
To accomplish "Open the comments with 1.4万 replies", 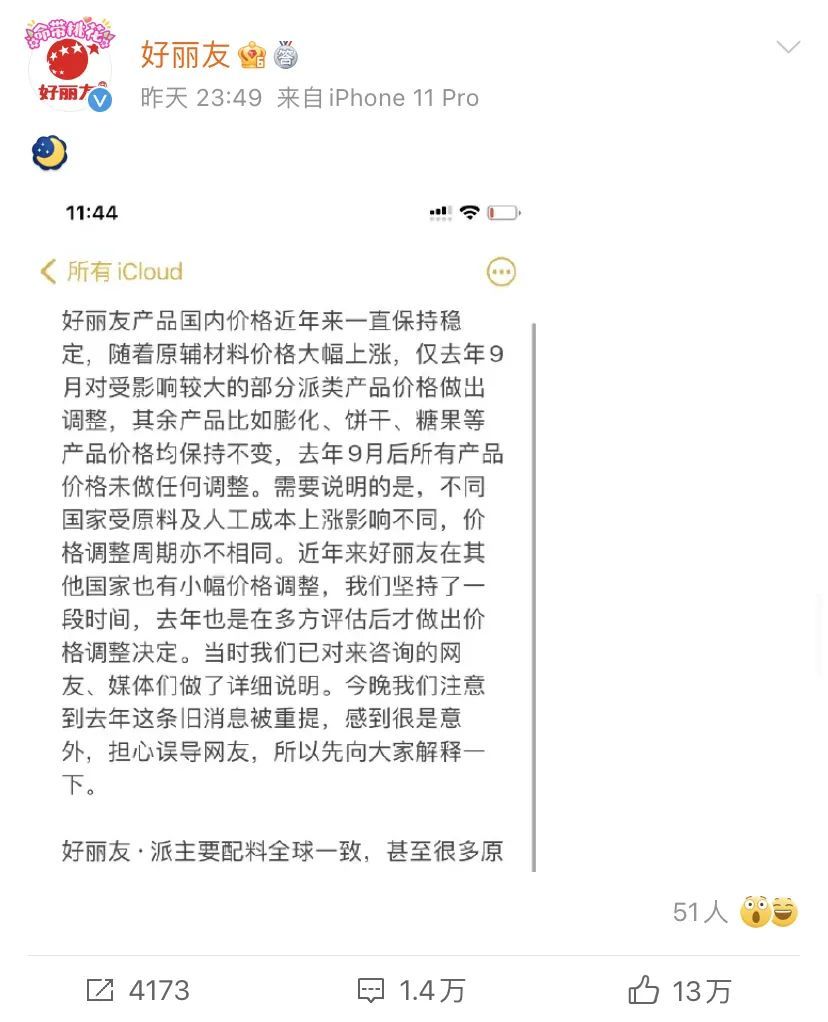I will point(412,990).
